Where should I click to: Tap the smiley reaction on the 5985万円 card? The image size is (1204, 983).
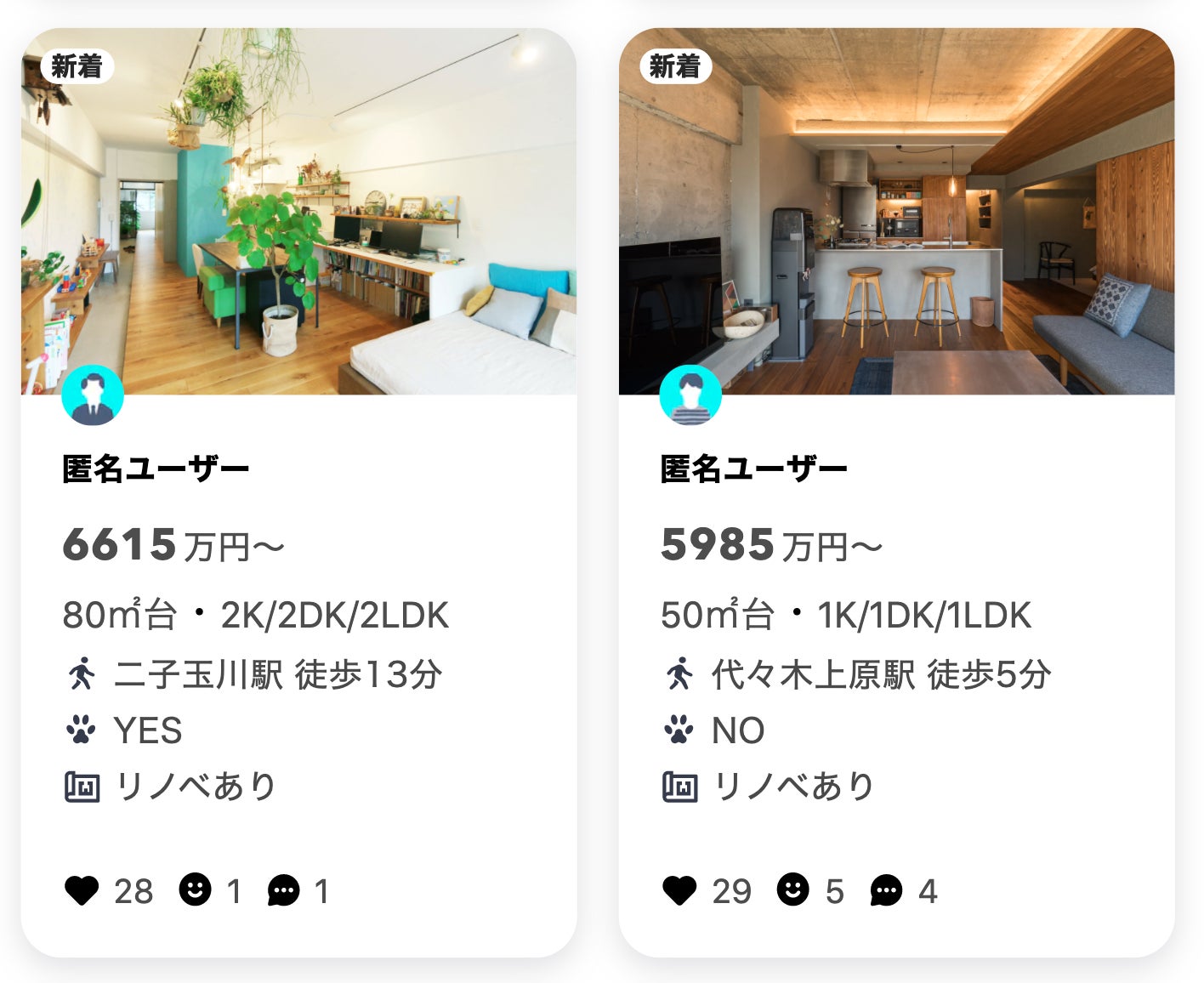(792, 890)
